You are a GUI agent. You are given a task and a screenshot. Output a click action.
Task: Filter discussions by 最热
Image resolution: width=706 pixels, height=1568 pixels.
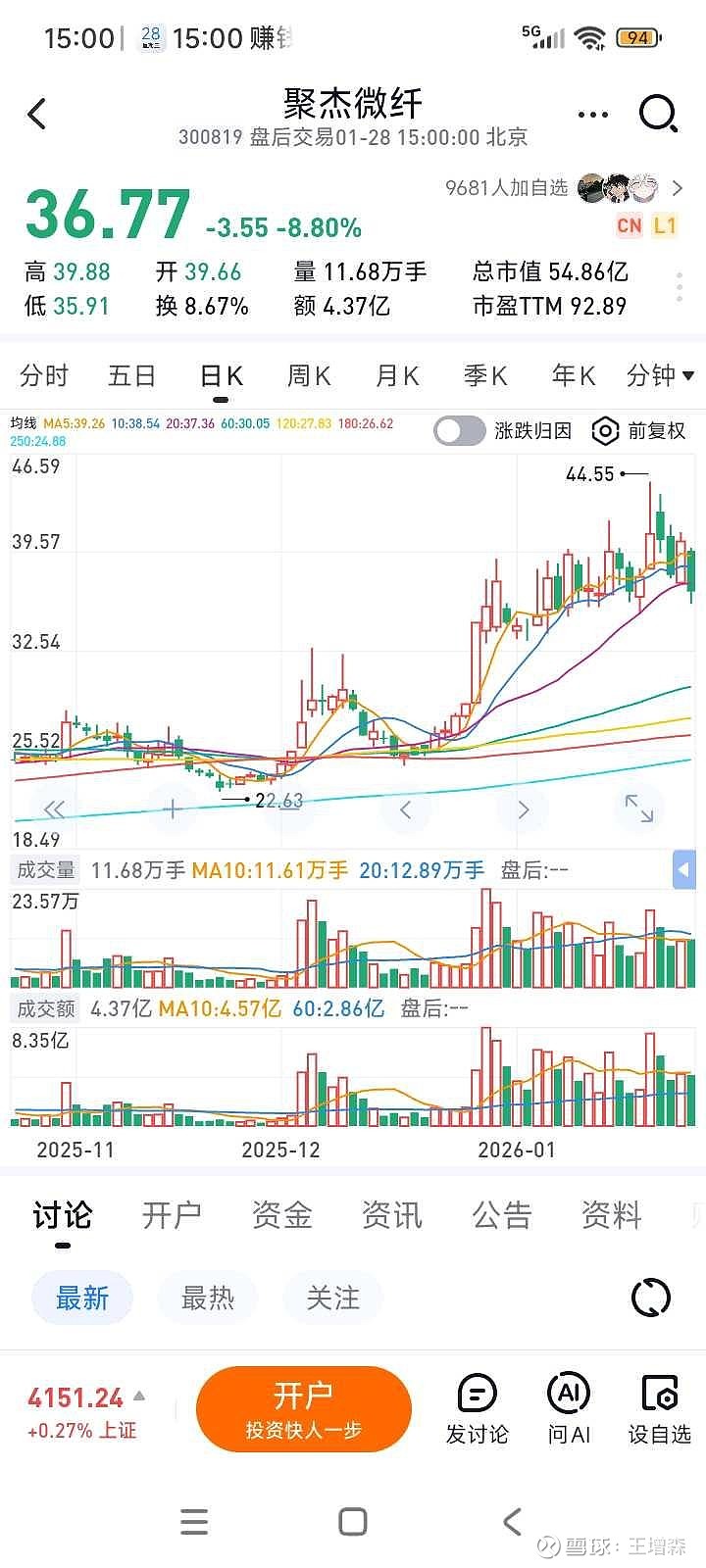(208, 1298)
